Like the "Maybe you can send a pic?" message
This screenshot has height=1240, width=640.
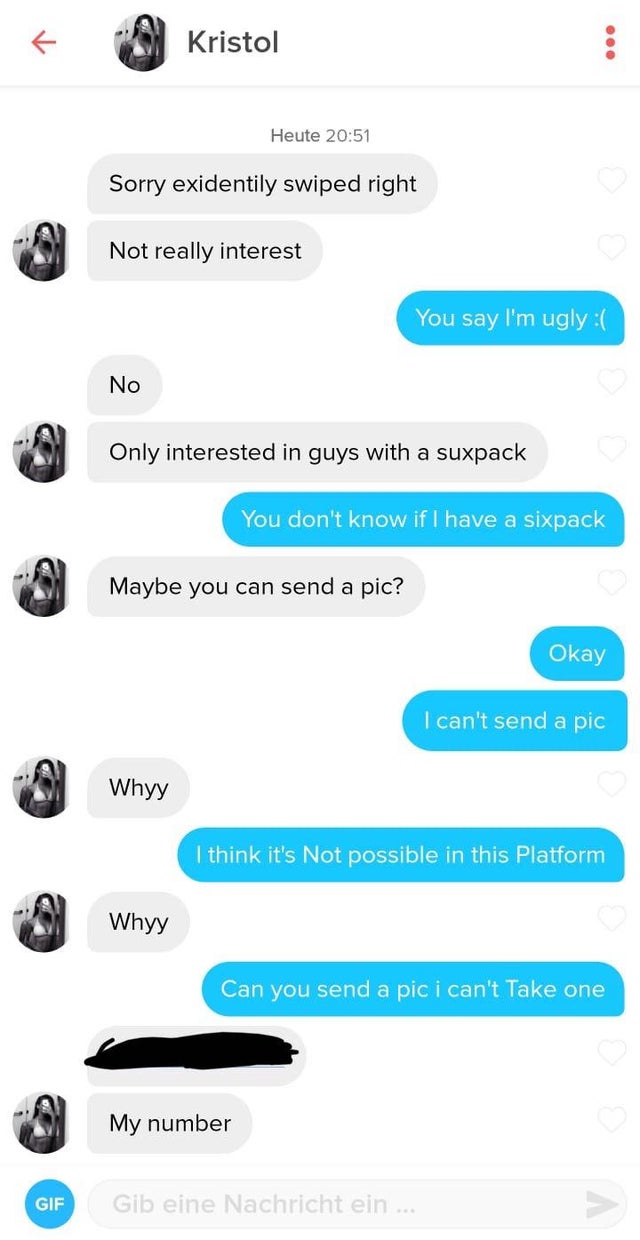tap(610, 584)
